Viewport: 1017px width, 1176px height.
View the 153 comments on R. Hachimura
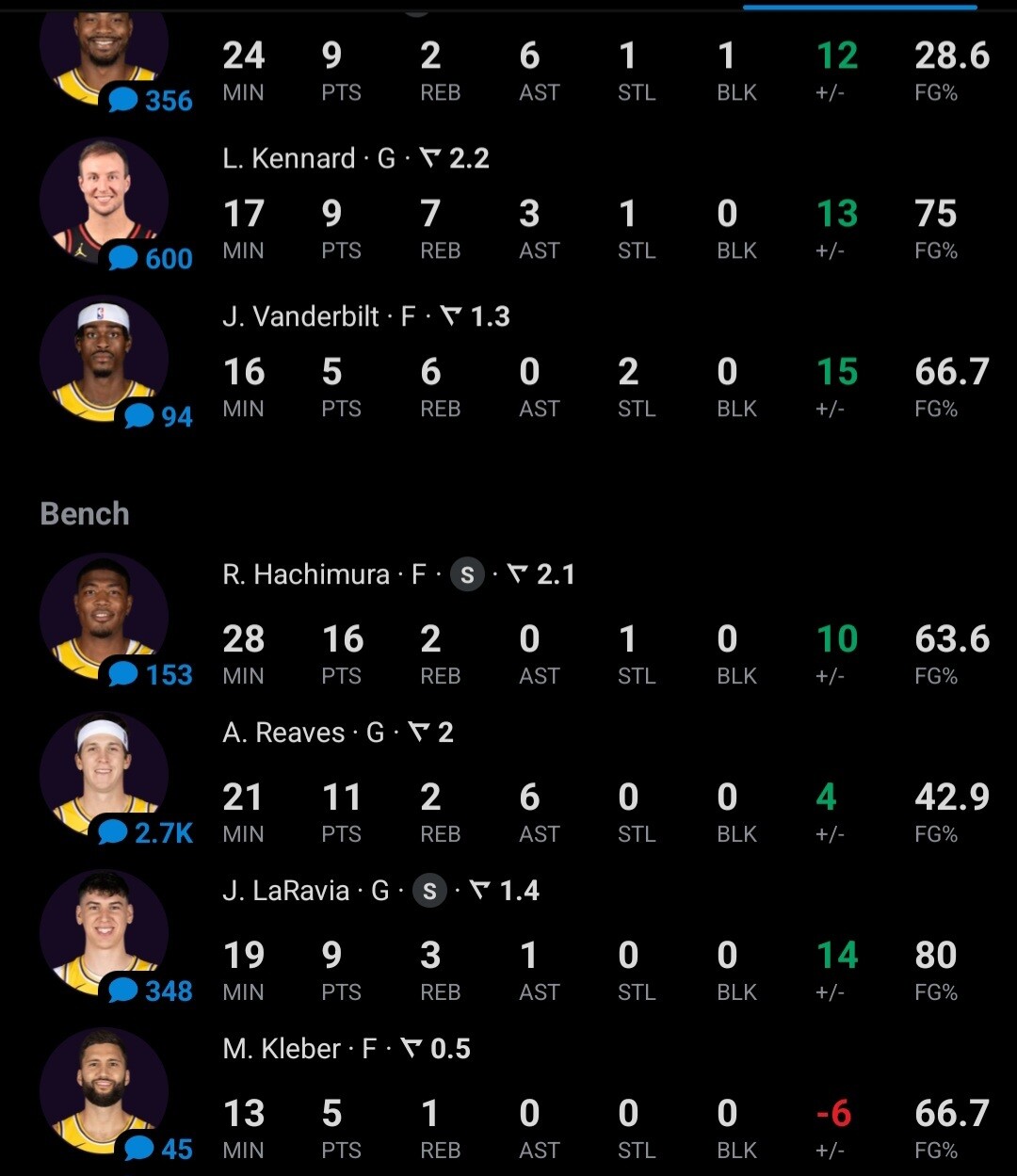click(151, 674)
